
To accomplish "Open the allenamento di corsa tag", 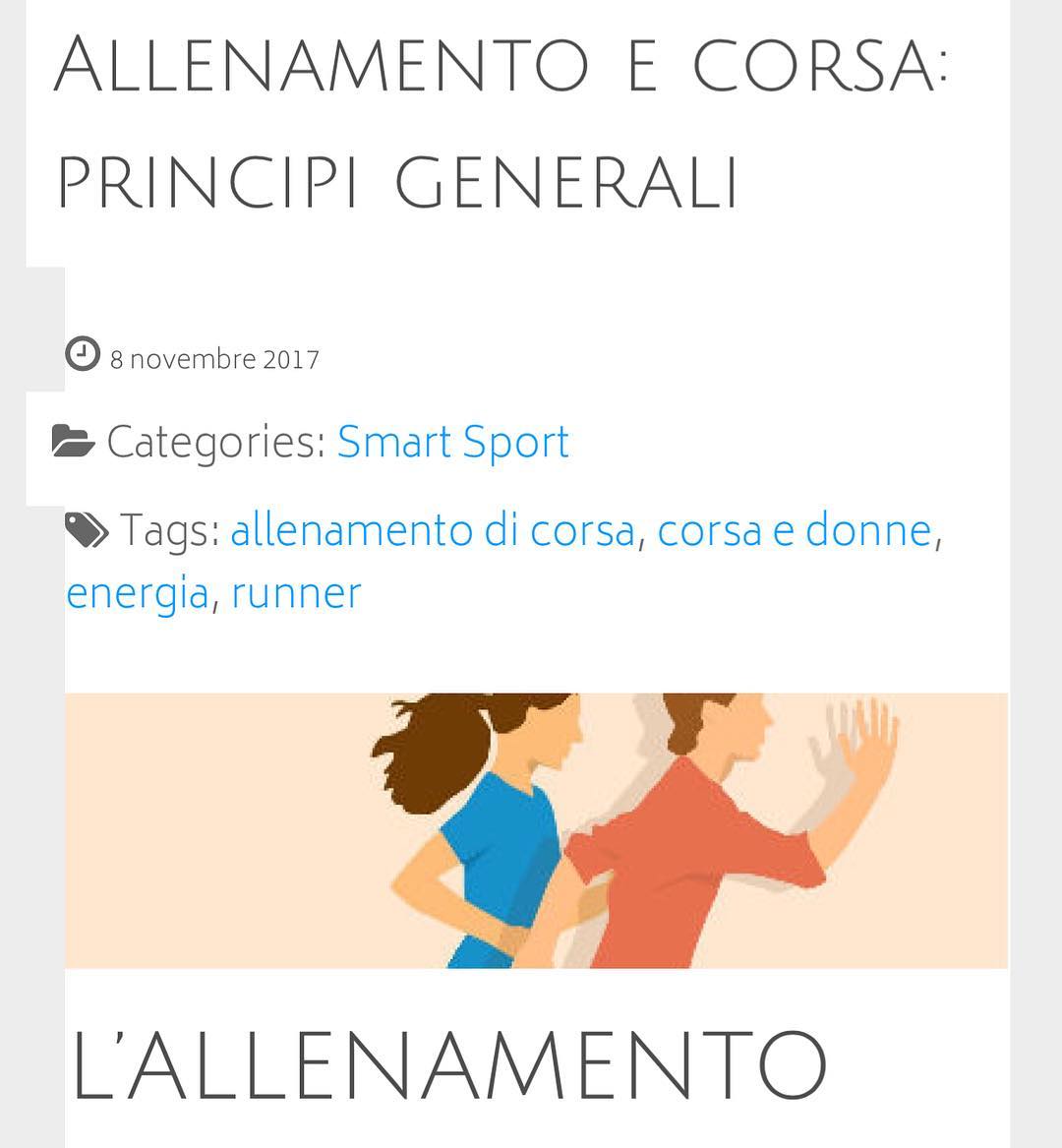I will pyautogui.click(x=433, y=531).
